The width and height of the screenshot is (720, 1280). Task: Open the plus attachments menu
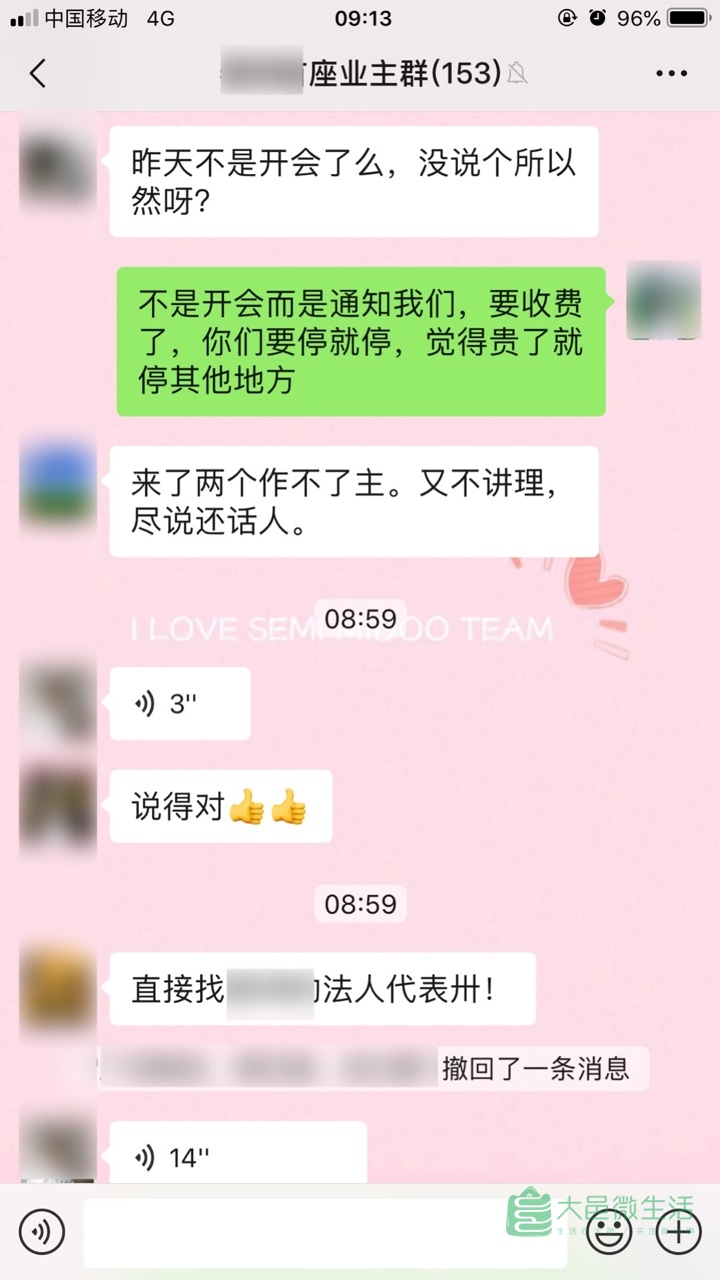point(679,1232)
